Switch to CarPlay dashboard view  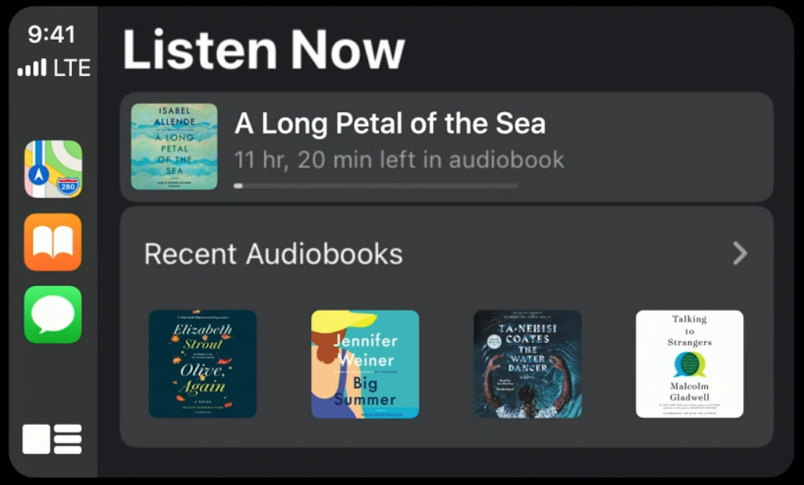click(x=53, y=439)
